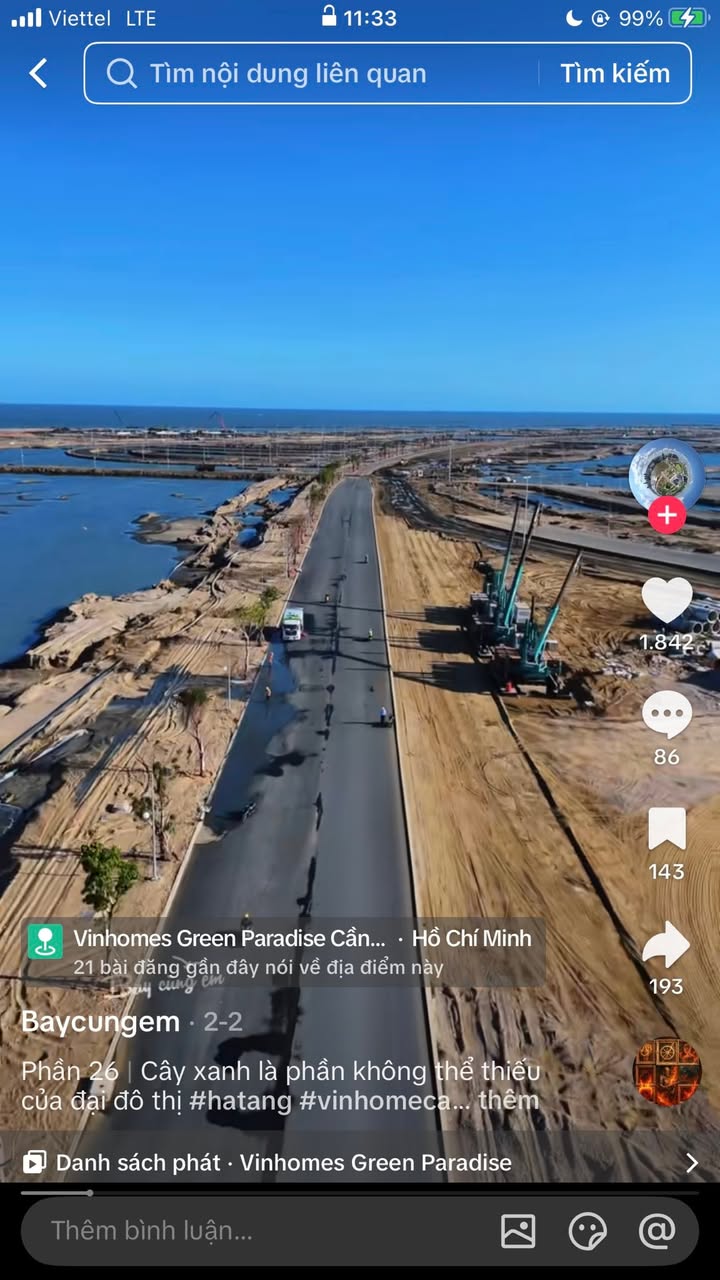This screenshot has height=1280, width=720.
Task: Open the spinning sound disc
Action: [667, 1072]
